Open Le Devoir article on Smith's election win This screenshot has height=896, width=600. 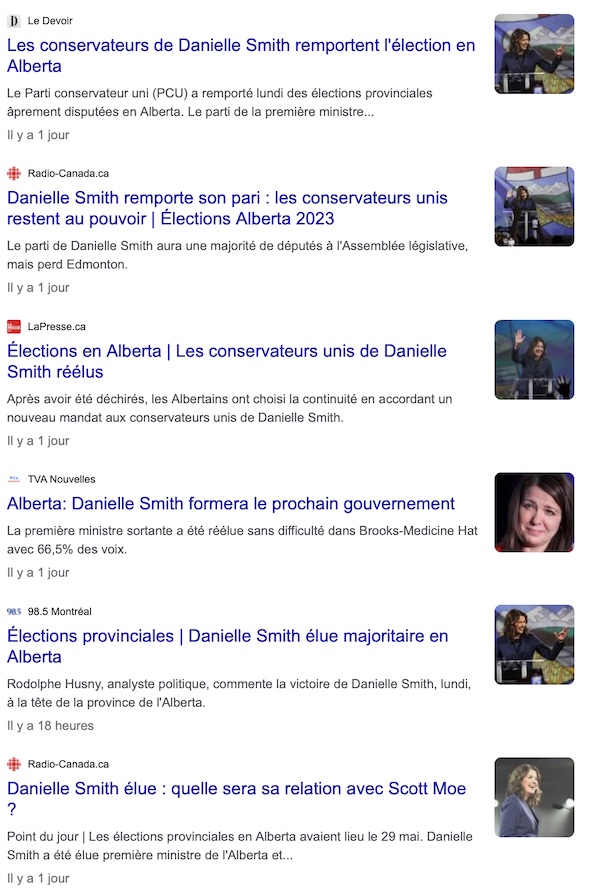(x=240, y=56)
